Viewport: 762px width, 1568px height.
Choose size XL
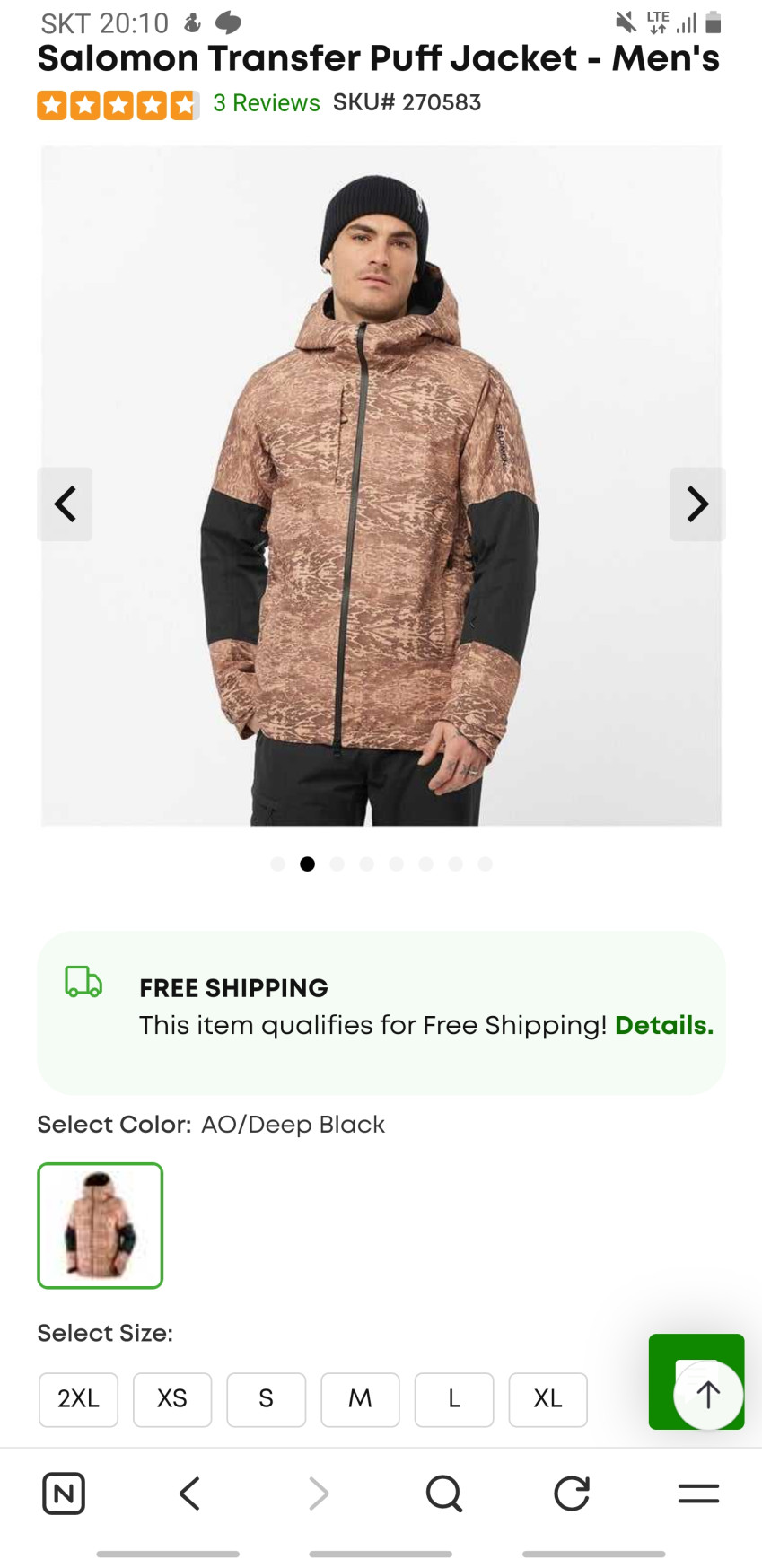click(547, 1398)
